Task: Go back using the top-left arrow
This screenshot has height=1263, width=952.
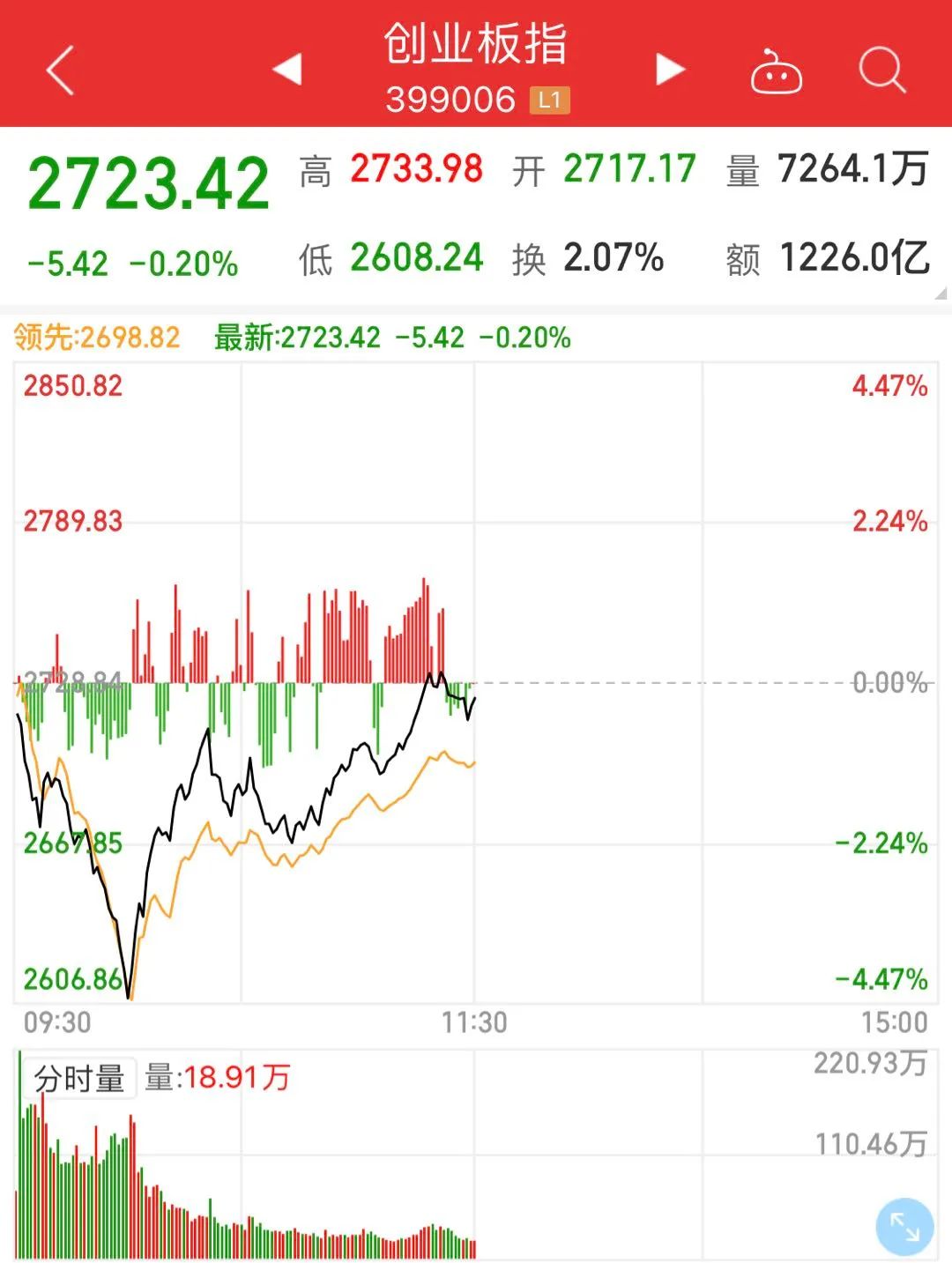Action: click(x=60, y=70)
